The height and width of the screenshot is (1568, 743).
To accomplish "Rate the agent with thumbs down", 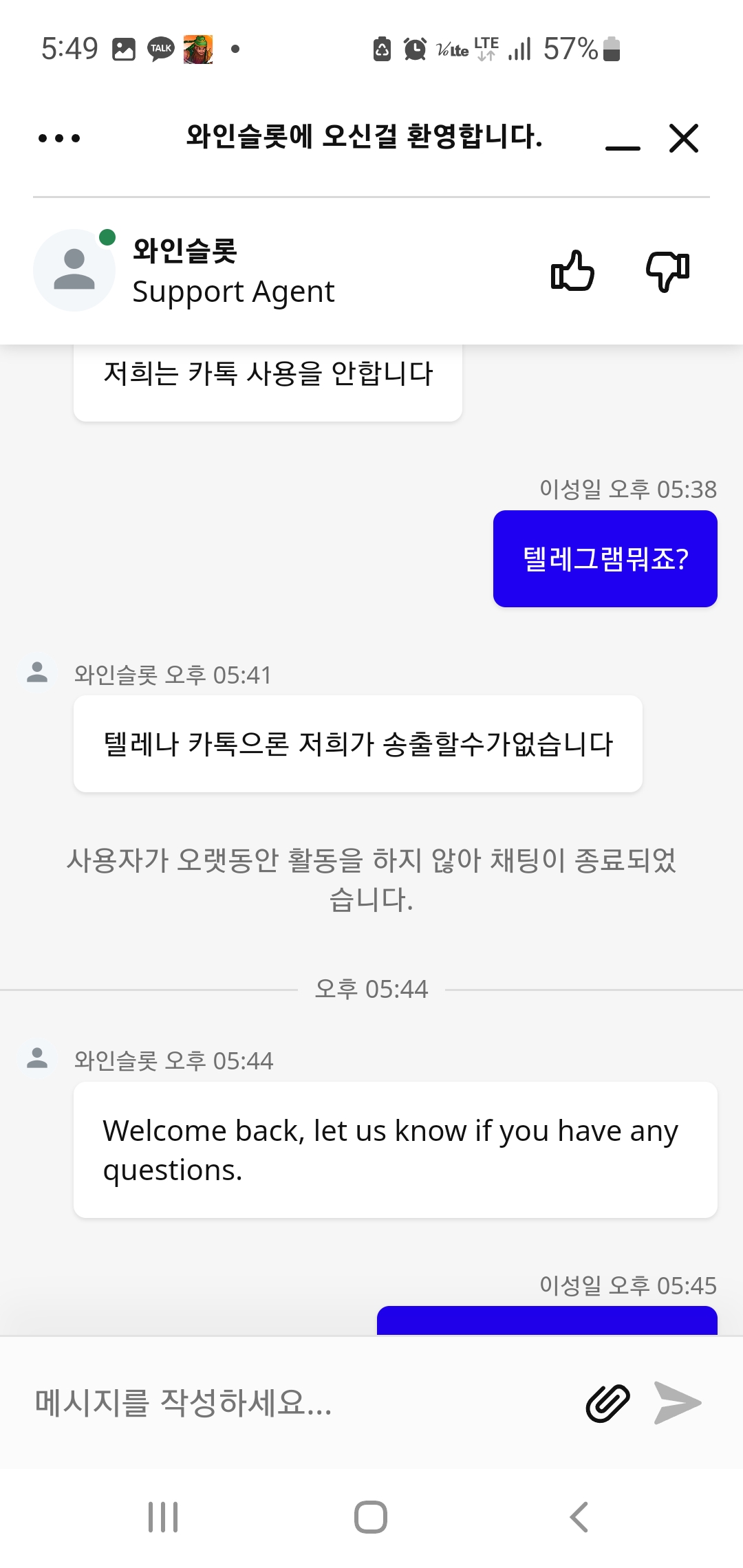I will [x=667, y=271].
